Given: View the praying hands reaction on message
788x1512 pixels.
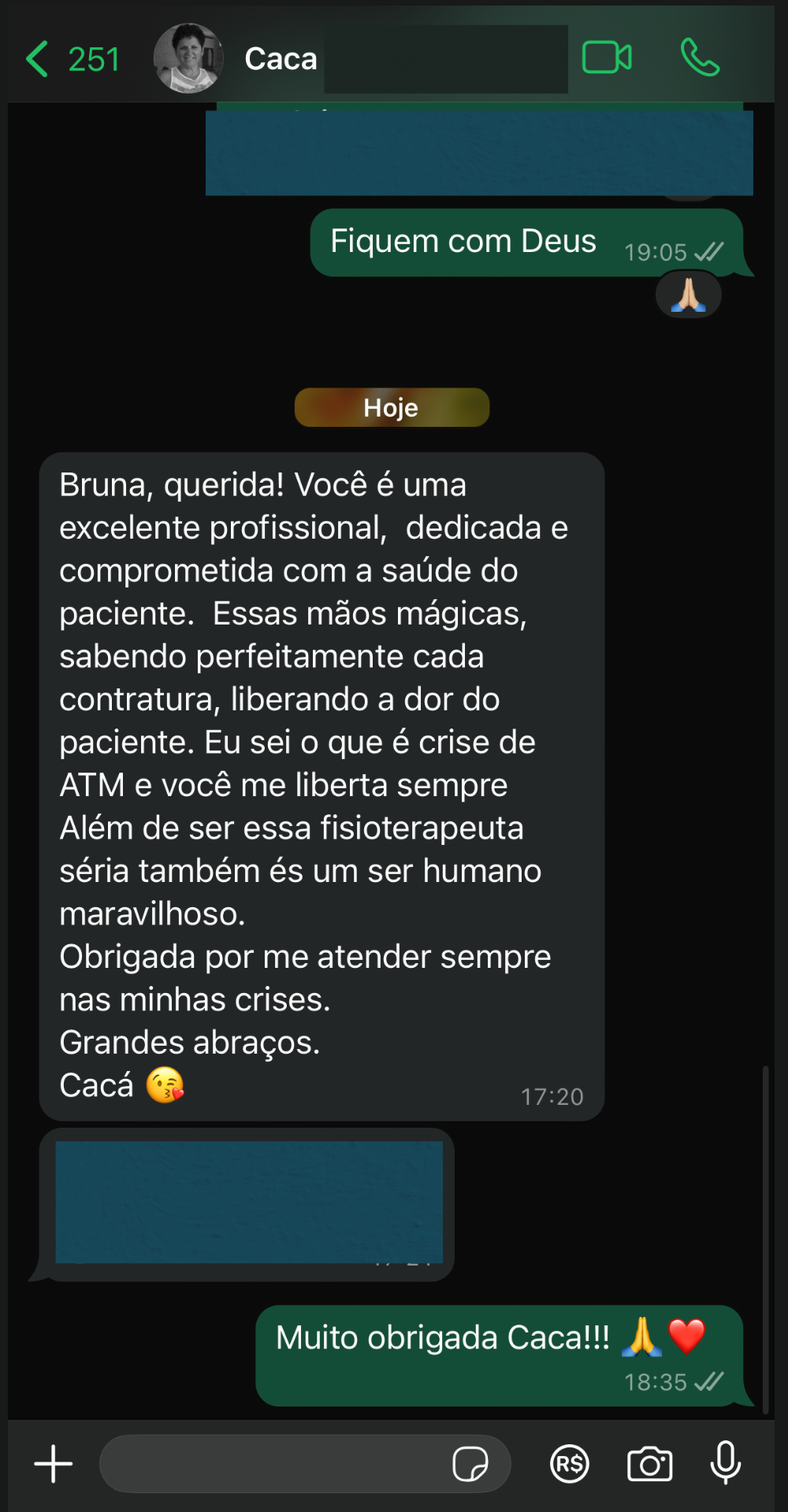Looking at the screenshot, I should pos(688,296).
